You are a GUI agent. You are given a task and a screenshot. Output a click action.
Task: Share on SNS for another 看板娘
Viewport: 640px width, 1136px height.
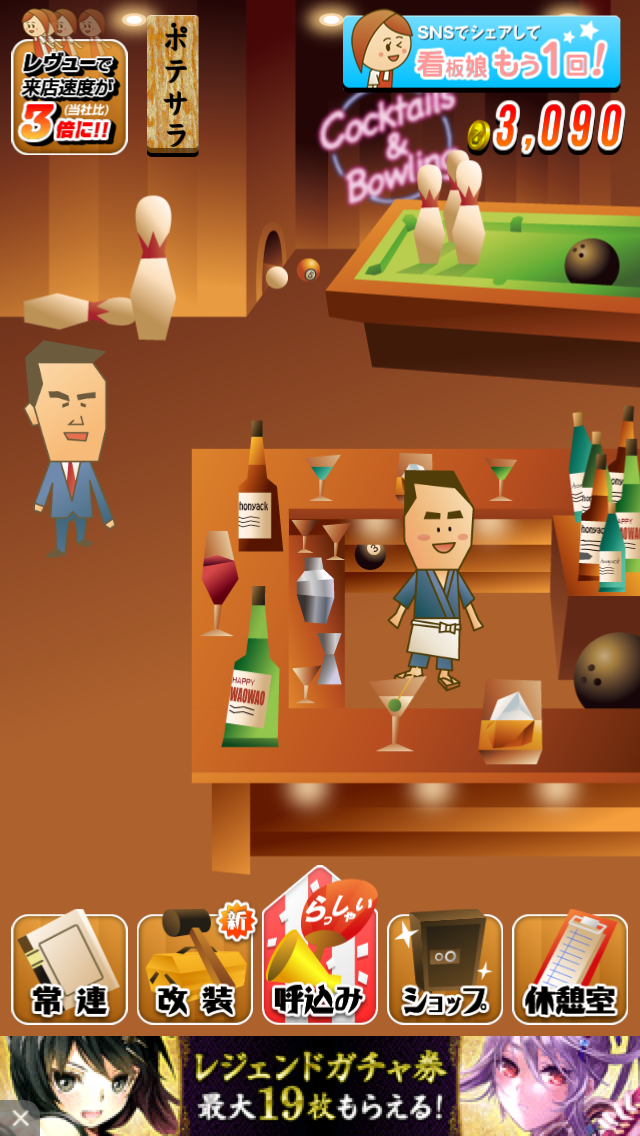pyautogui.click(x=480, y=52)
